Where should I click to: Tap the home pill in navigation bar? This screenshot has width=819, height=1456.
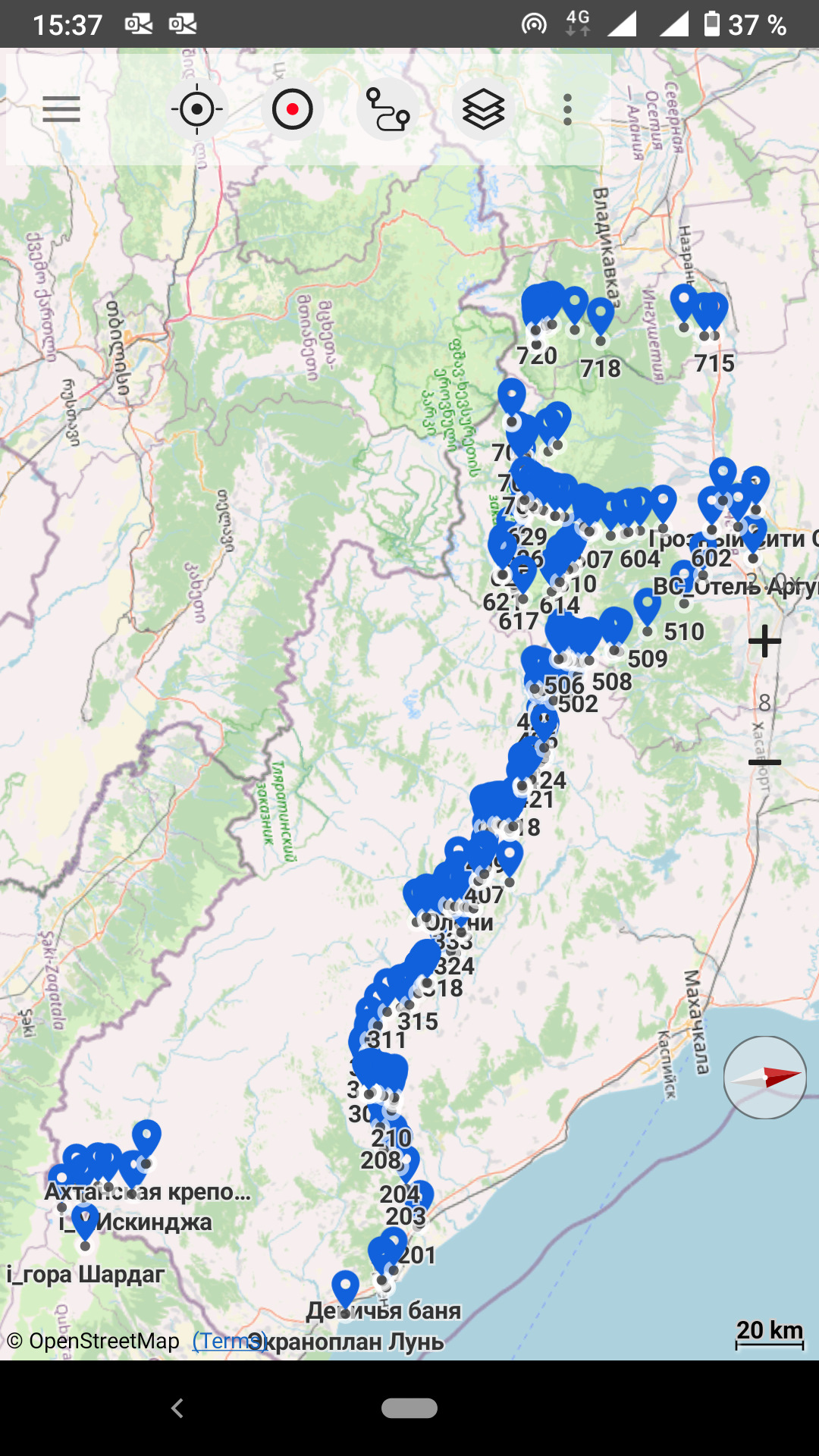pos(409,1408)
